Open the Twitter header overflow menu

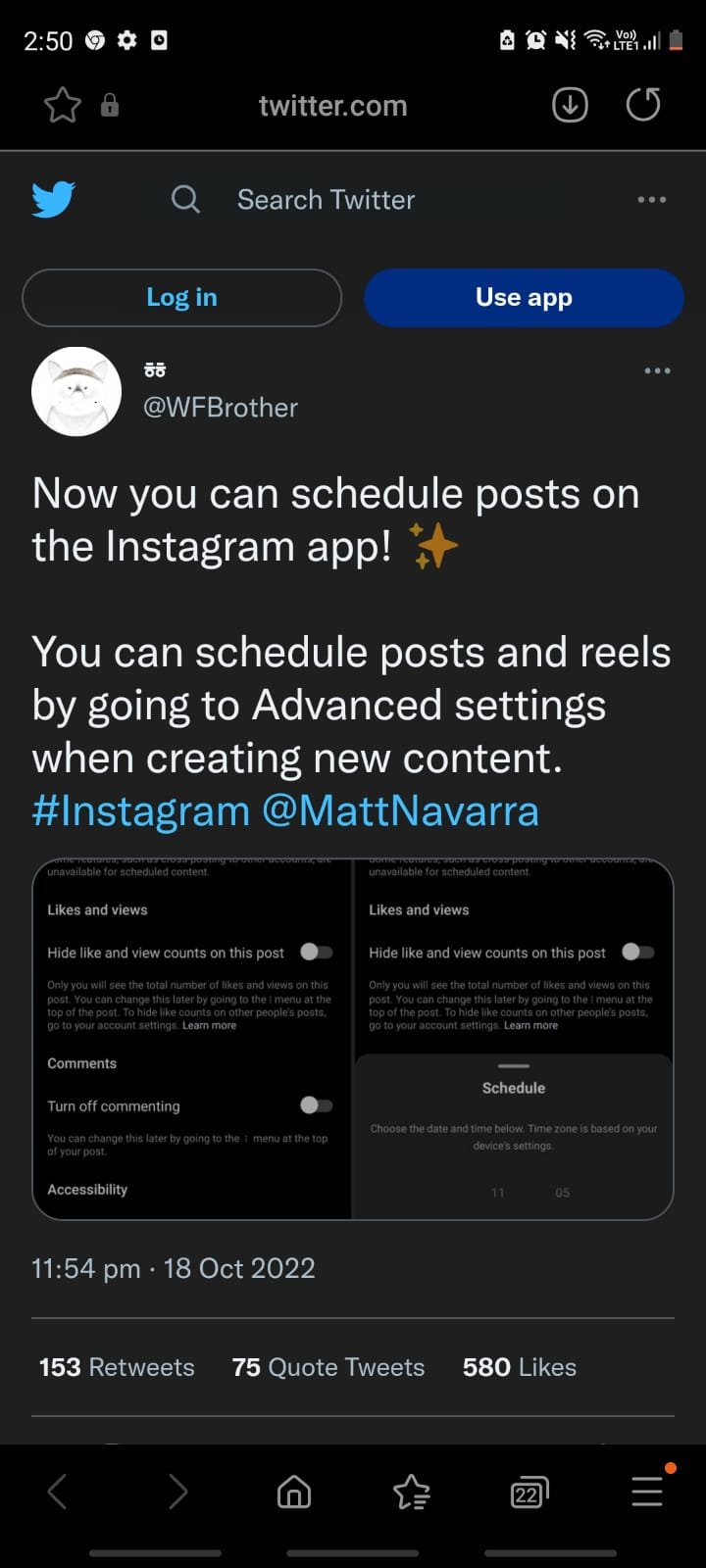point(652,200)
